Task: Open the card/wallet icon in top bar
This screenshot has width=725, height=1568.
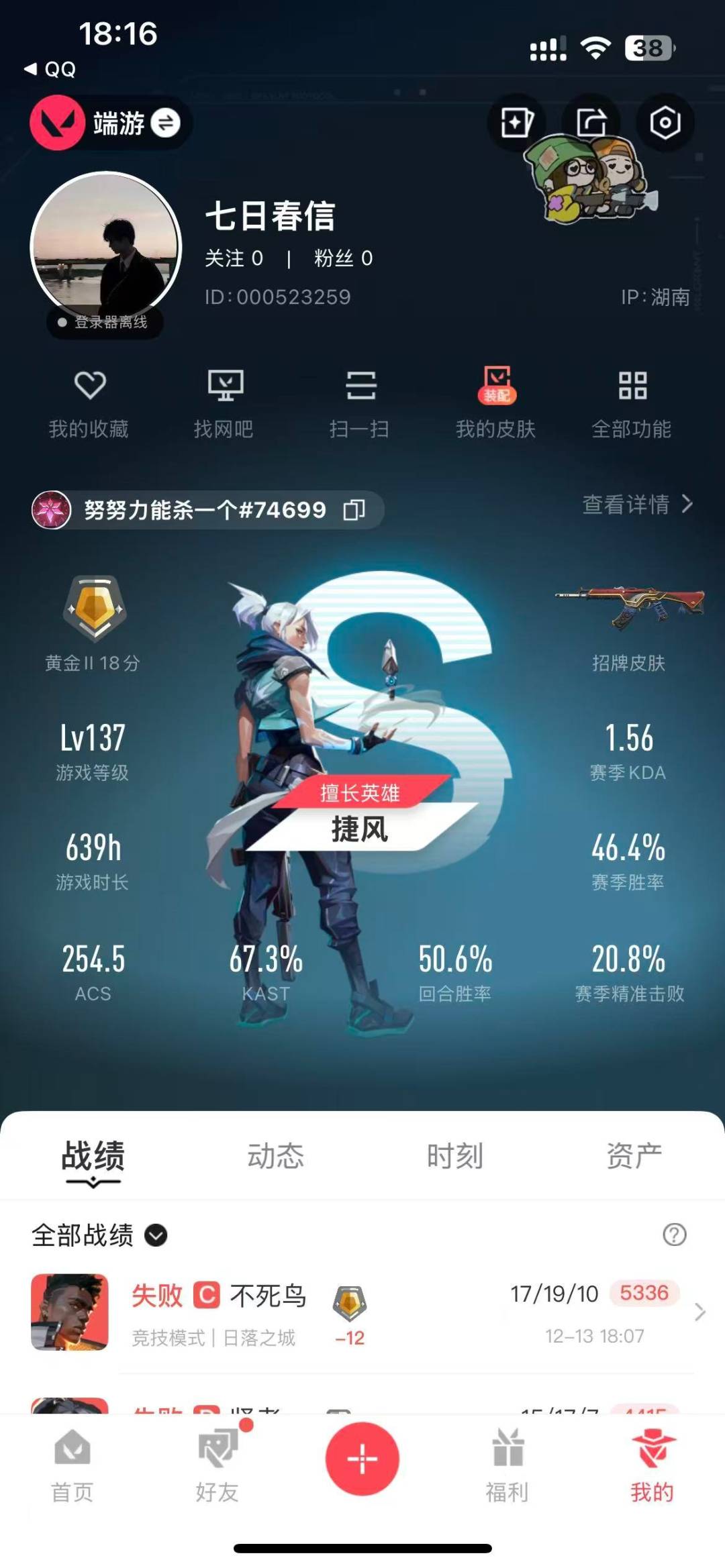Action: [x=517, y=123]
